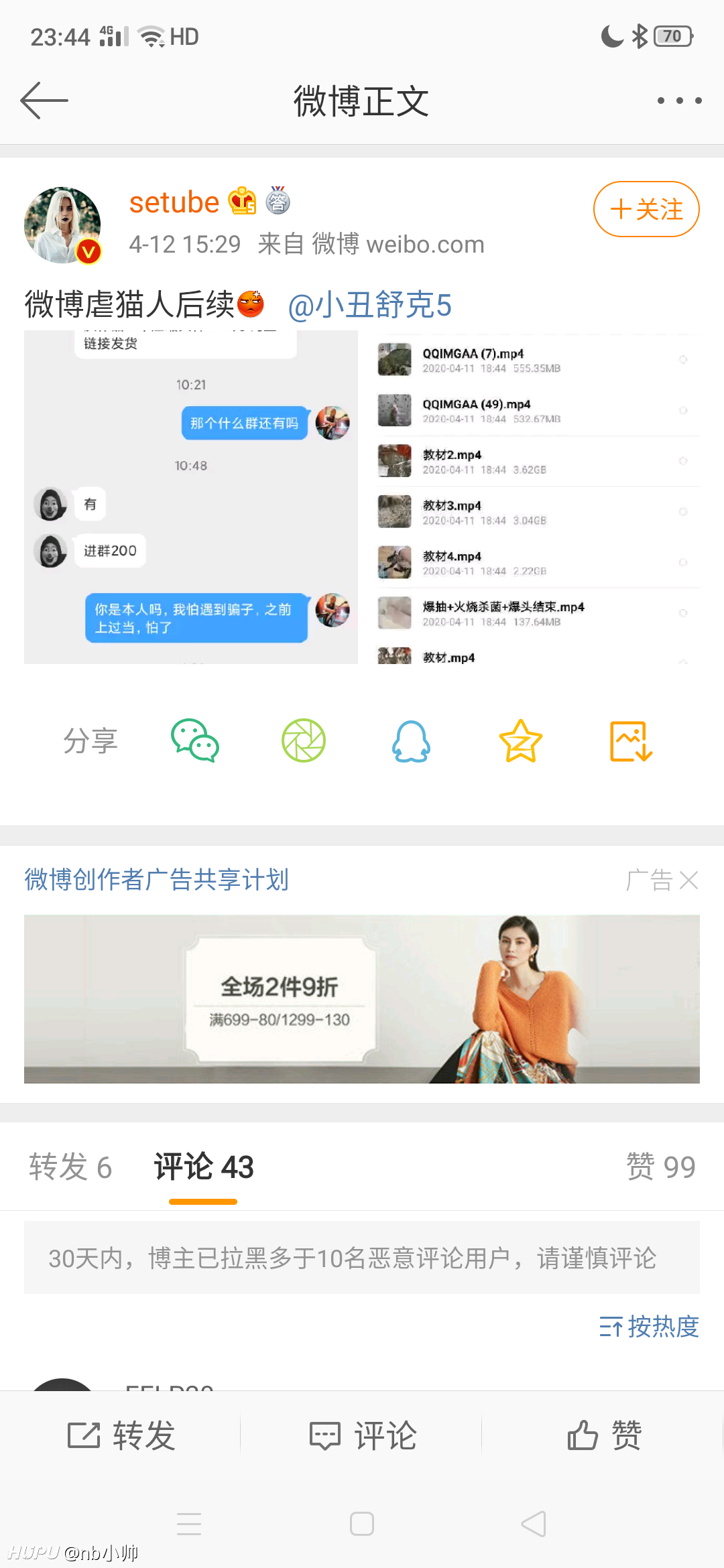The width and height of the screenshot is (724, 1568).
Task: Share to Qzone star icon
Action: [x=521, y=741]
